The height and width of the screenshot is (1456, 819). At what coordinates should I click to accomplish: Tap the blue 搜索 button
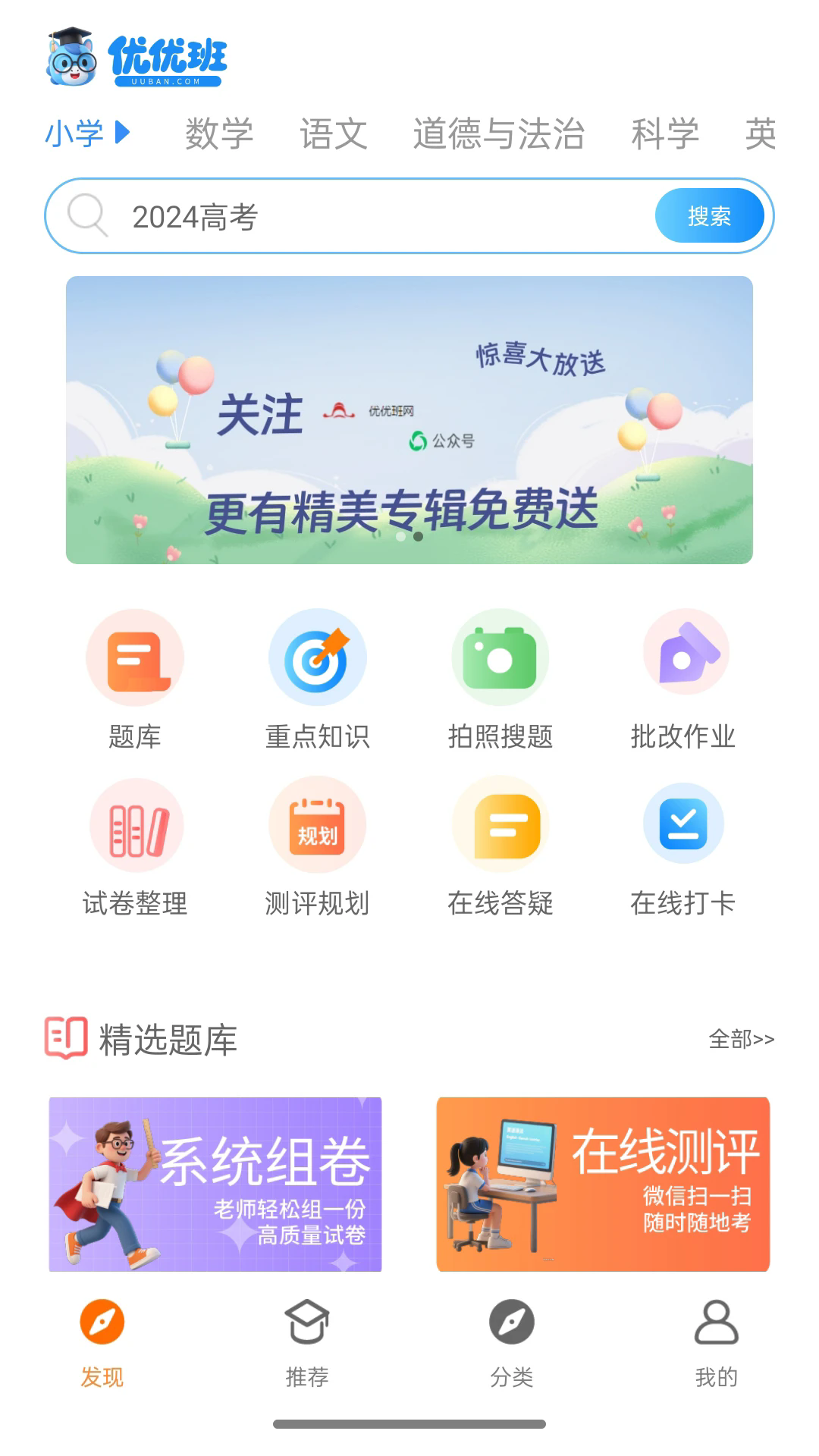coord(709,216)
